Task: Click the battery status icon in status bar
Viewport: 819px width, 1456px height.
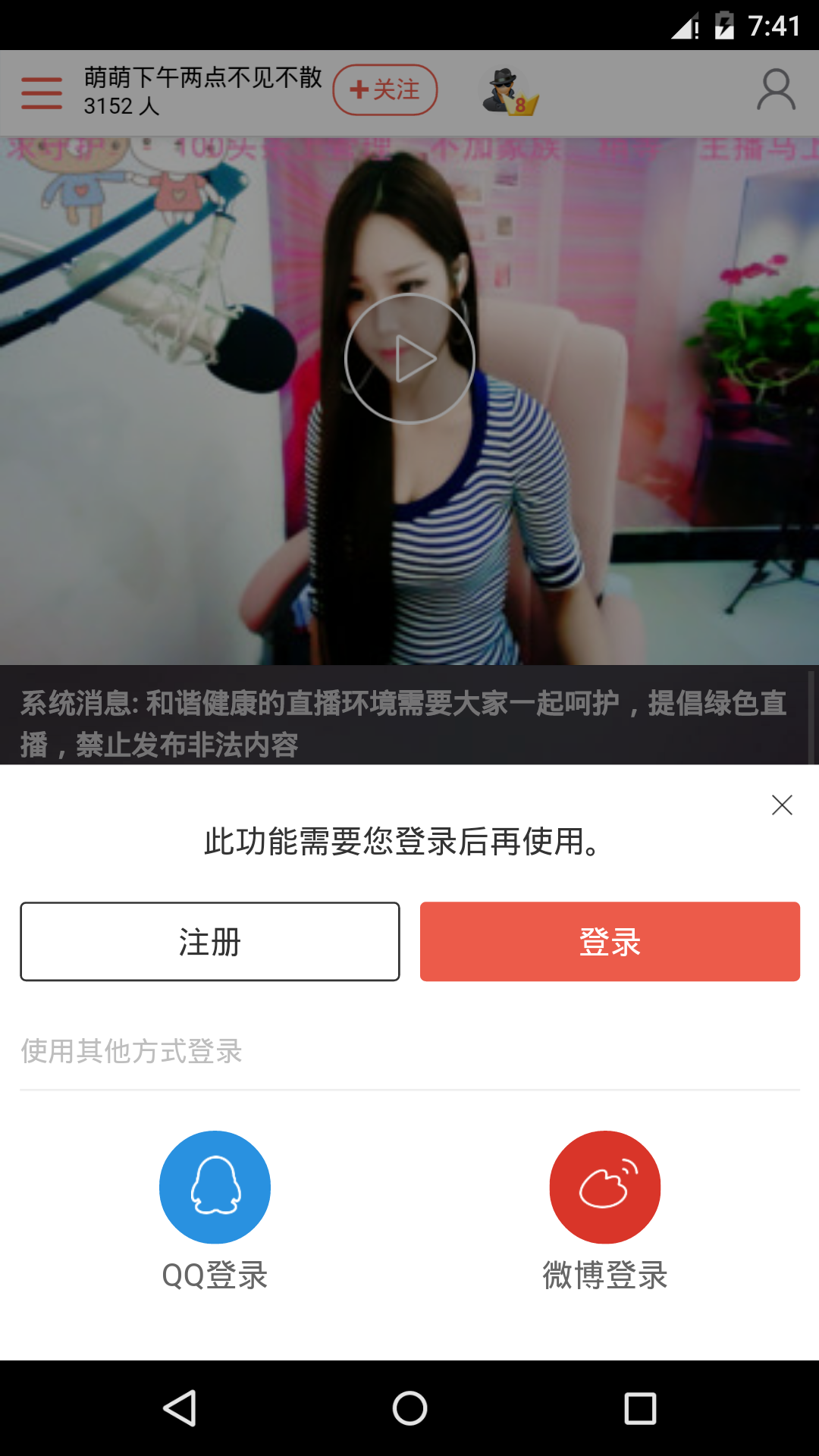Action: tap(726, 23)
